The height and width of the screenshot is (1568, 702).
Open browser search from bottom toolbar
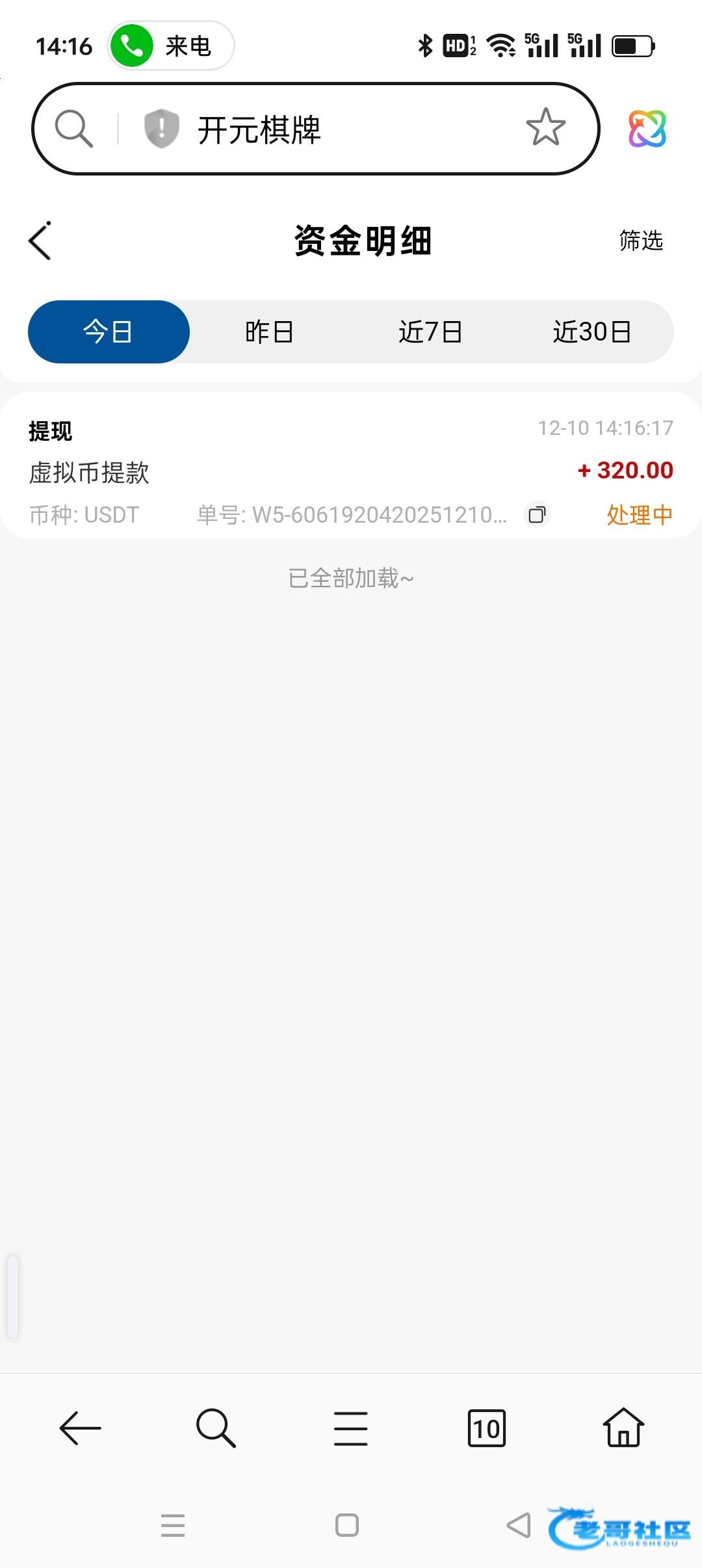[x=216, y=1428]
